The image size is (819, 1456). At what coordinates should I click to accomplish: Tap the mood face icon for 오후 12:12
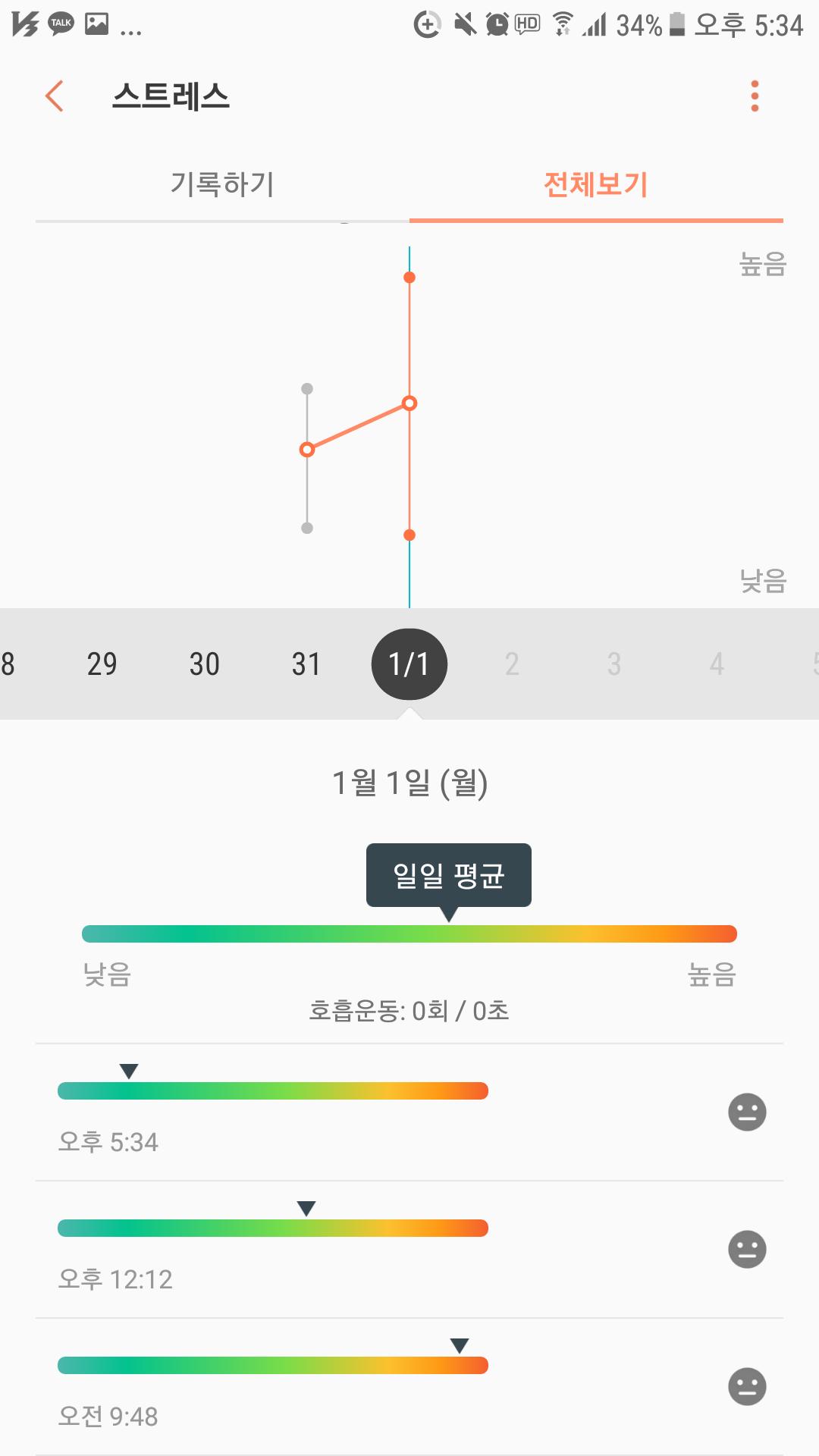[x=747, y=1250]
